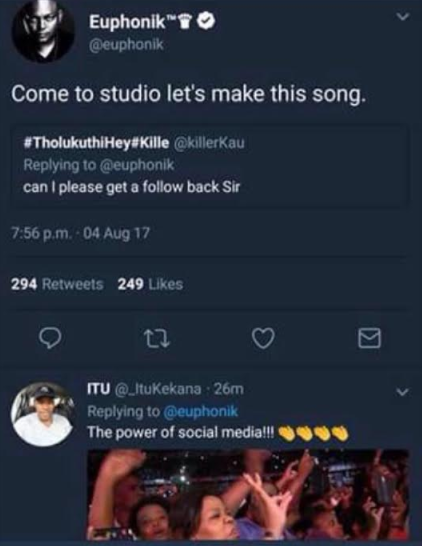Open the quoted tweet from @killerKau
Viewport: 422px width, 546px height.
click(210, 165)
